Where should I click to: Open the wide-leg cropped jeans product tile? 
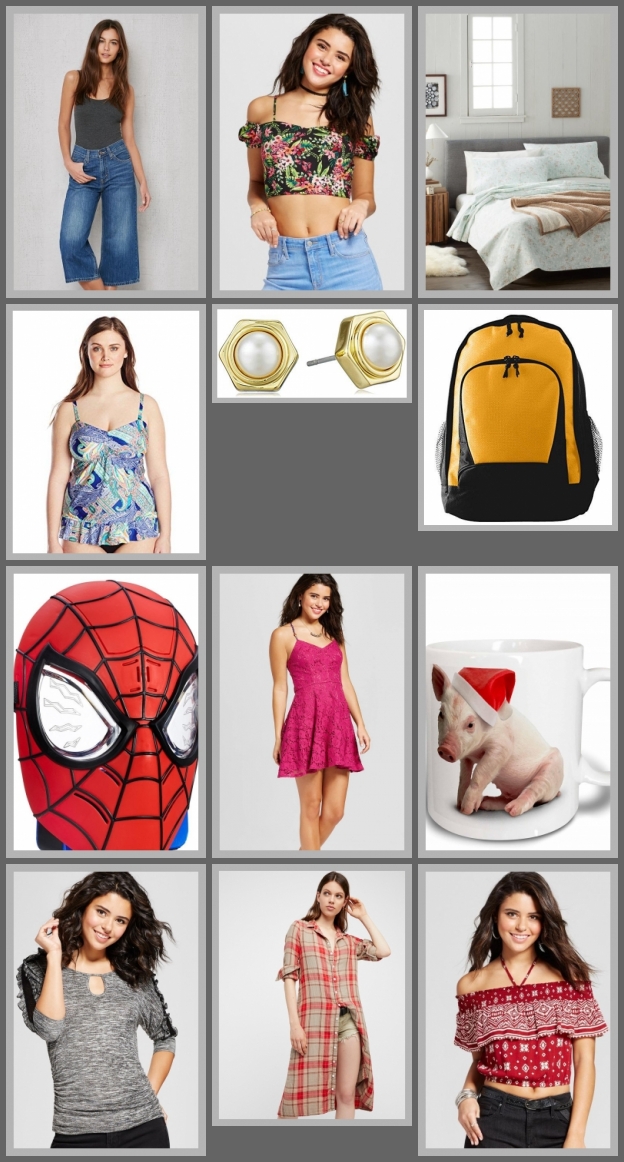tap(106, 152)
